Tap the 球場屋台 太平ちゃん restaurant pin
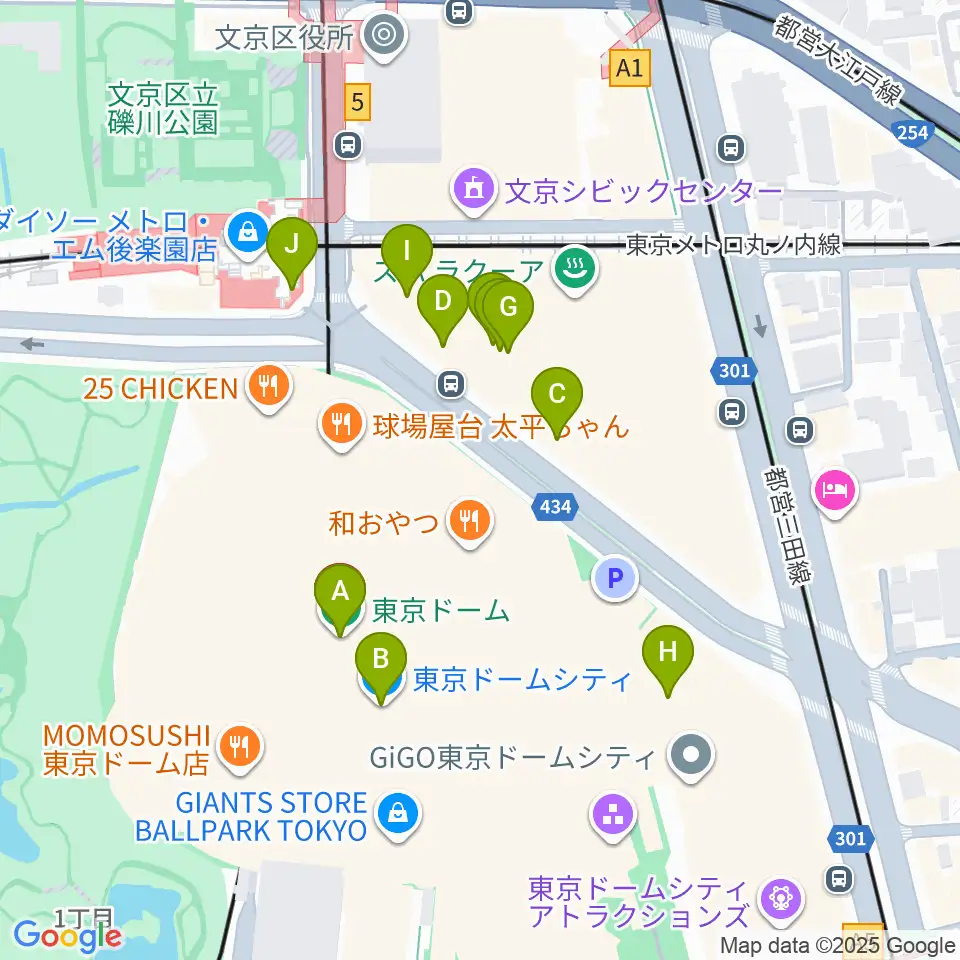The image size is (960, 960). coord(342,424)
